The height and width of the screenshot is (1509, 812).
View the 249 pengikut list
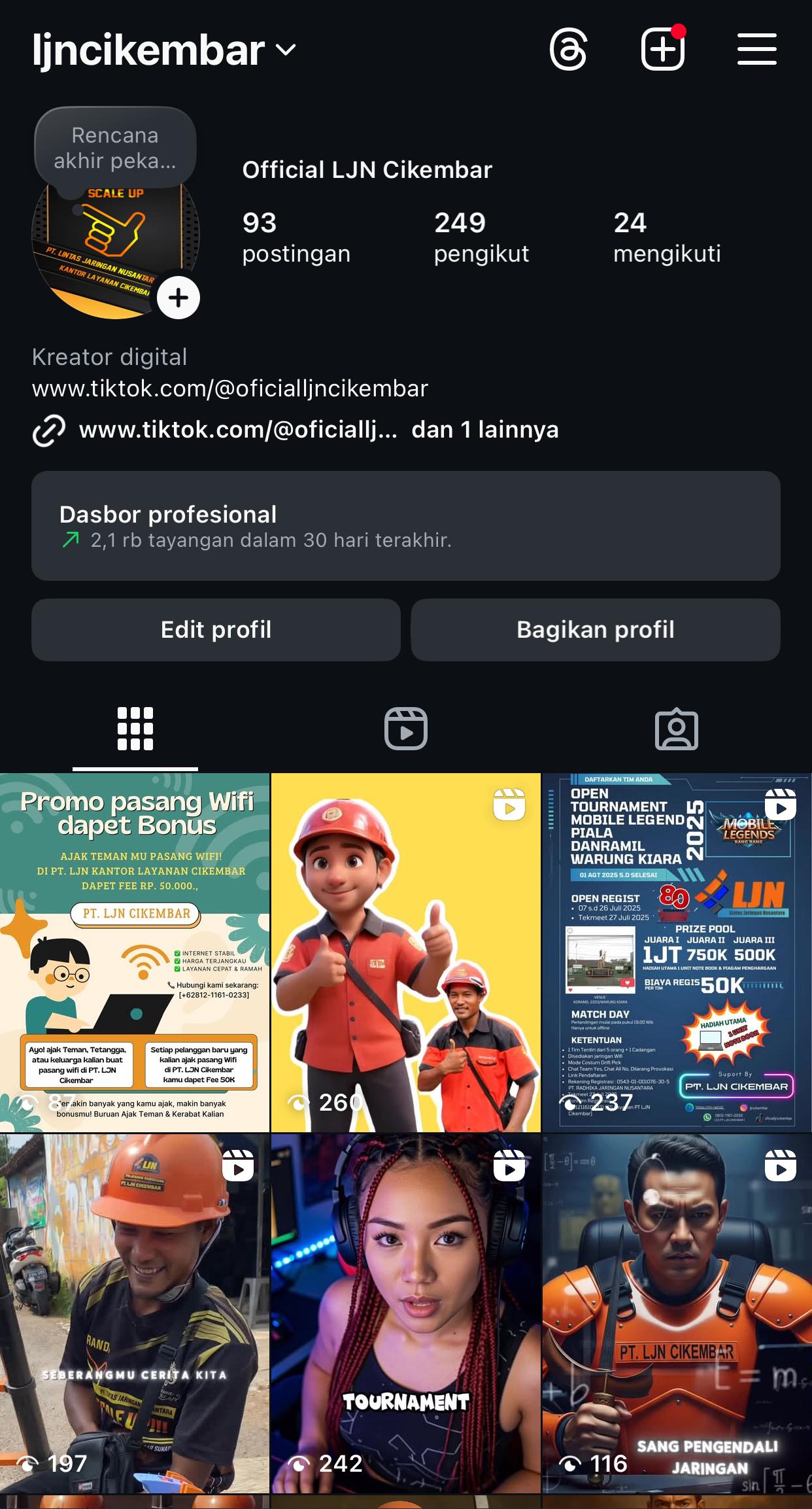pyautogui.click(x=482, y=237)
